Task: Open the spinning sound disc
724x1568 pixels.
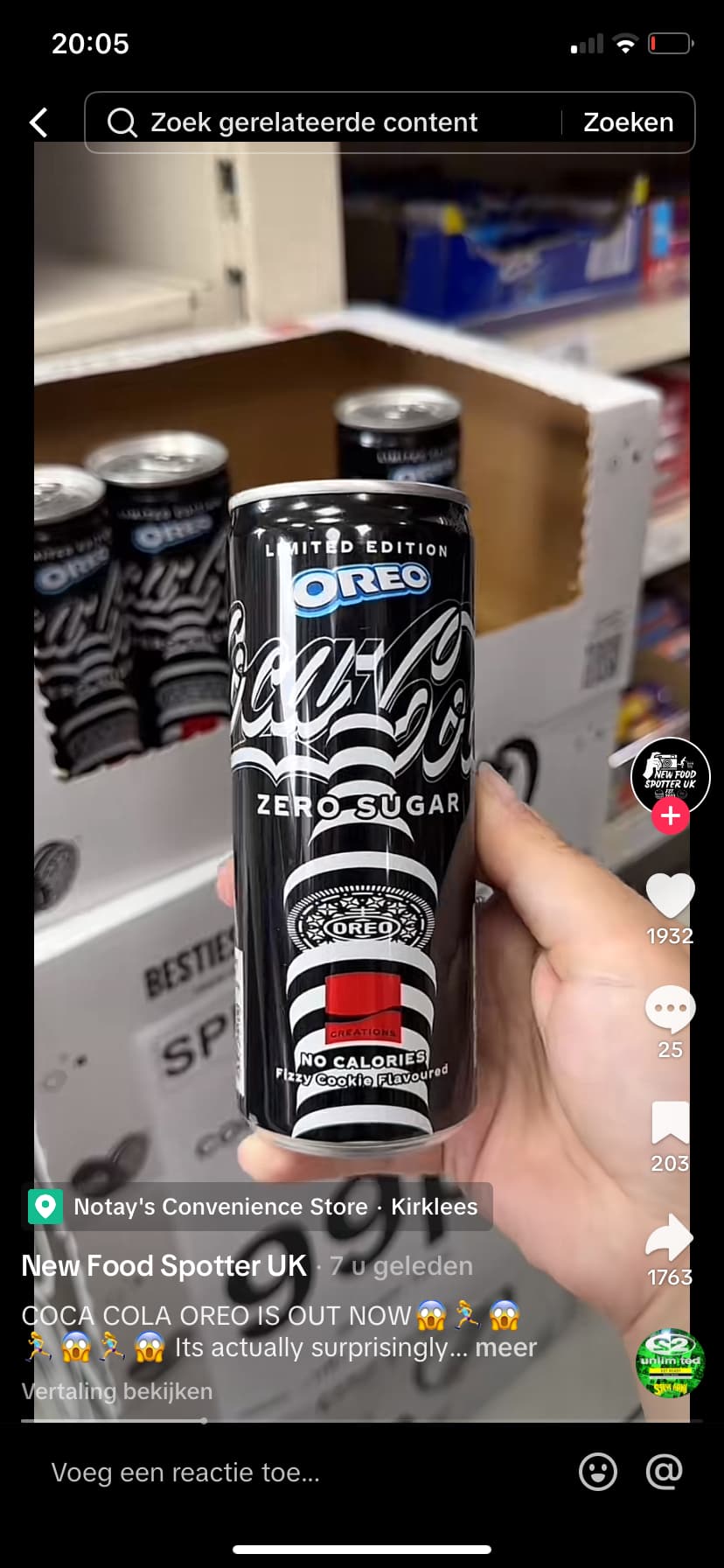Action: [671, 1363]
